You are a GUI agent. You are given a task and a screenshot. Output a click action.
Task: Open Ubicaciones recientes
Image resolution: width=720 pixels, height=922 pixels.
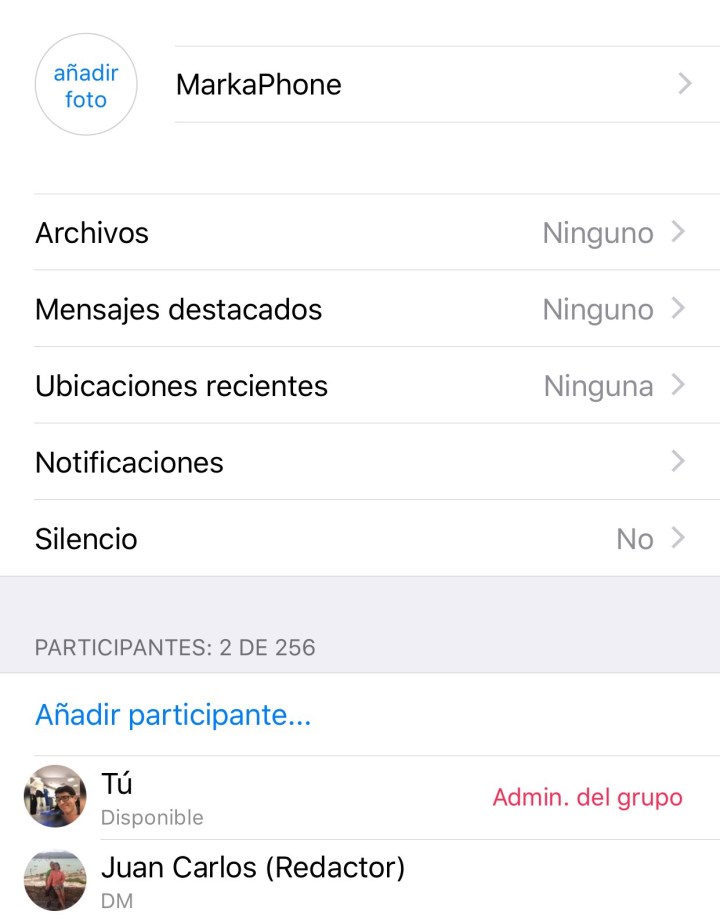pyautogui.click(x=360, y=386)
